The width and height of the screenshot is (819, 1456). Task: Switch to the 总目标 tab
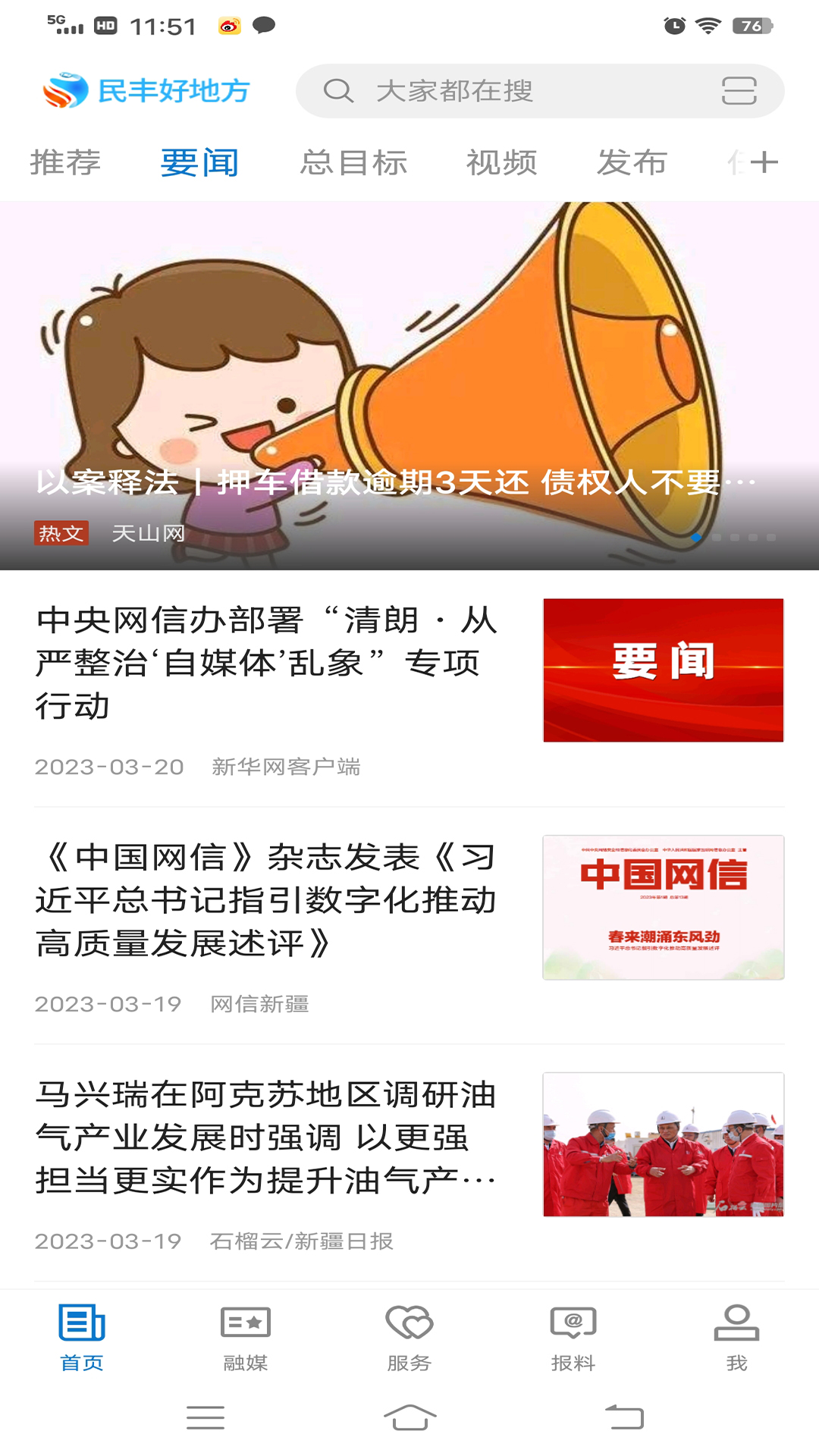(x=353, y=162)
